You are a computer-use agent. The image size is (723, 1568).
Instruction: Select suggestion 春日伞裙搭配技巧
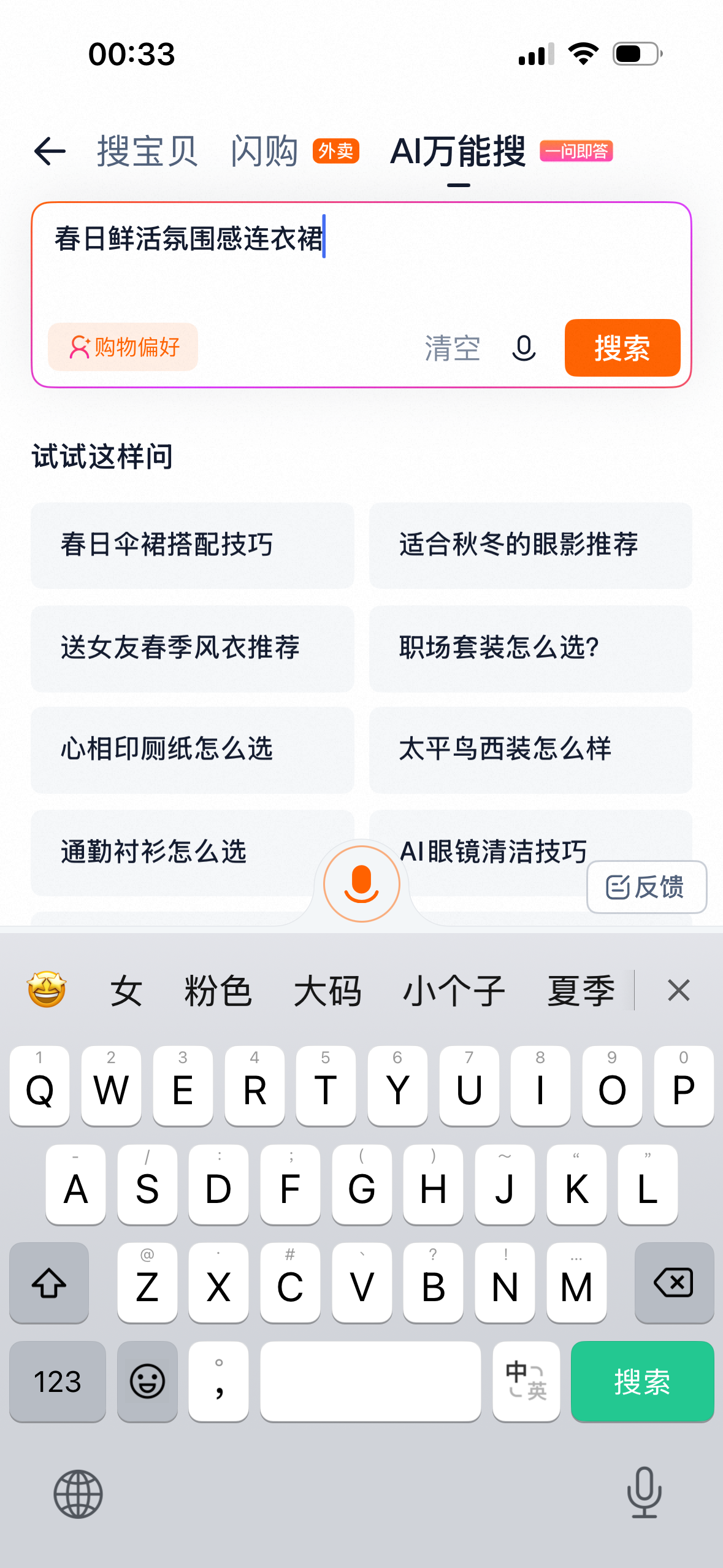click(193, 545)
